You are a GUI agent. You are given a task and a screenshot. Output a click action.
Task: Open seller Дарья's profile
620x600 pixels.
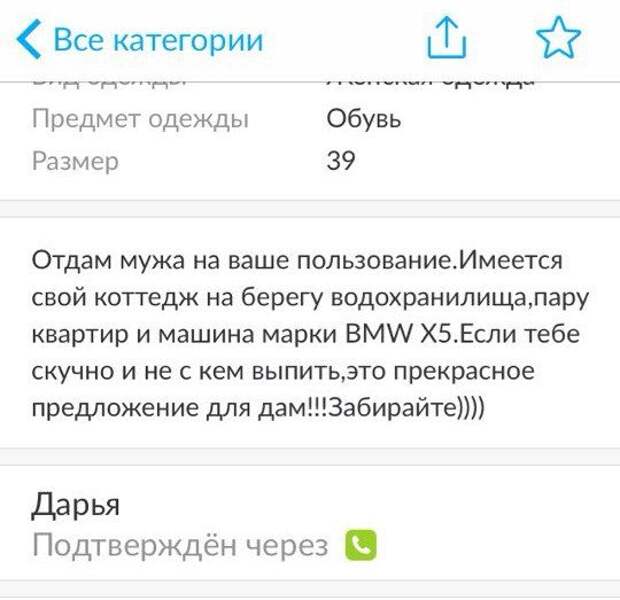[76, 505]
